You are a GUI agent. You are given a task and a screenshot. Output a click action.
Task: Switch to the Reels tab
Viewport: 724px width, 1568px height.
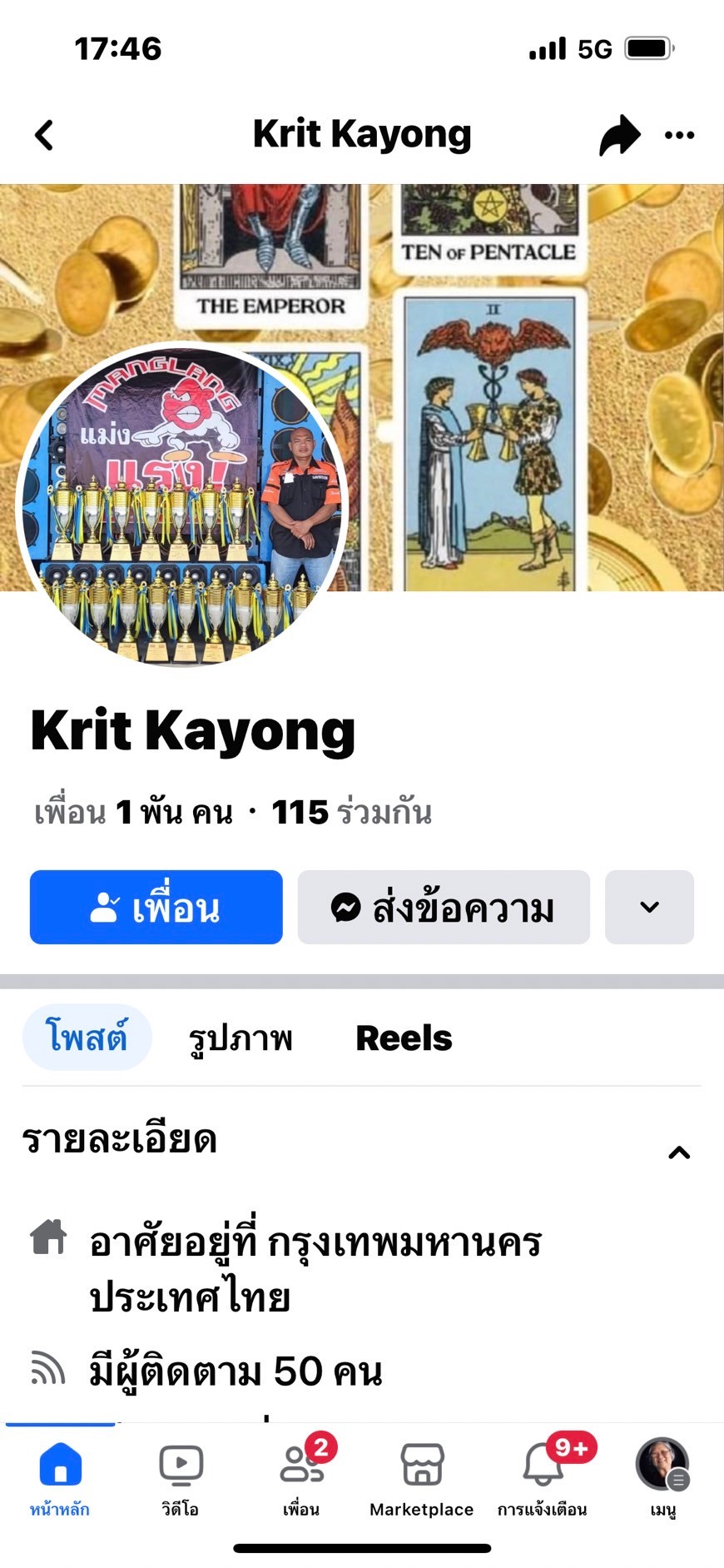(404, 1038)
